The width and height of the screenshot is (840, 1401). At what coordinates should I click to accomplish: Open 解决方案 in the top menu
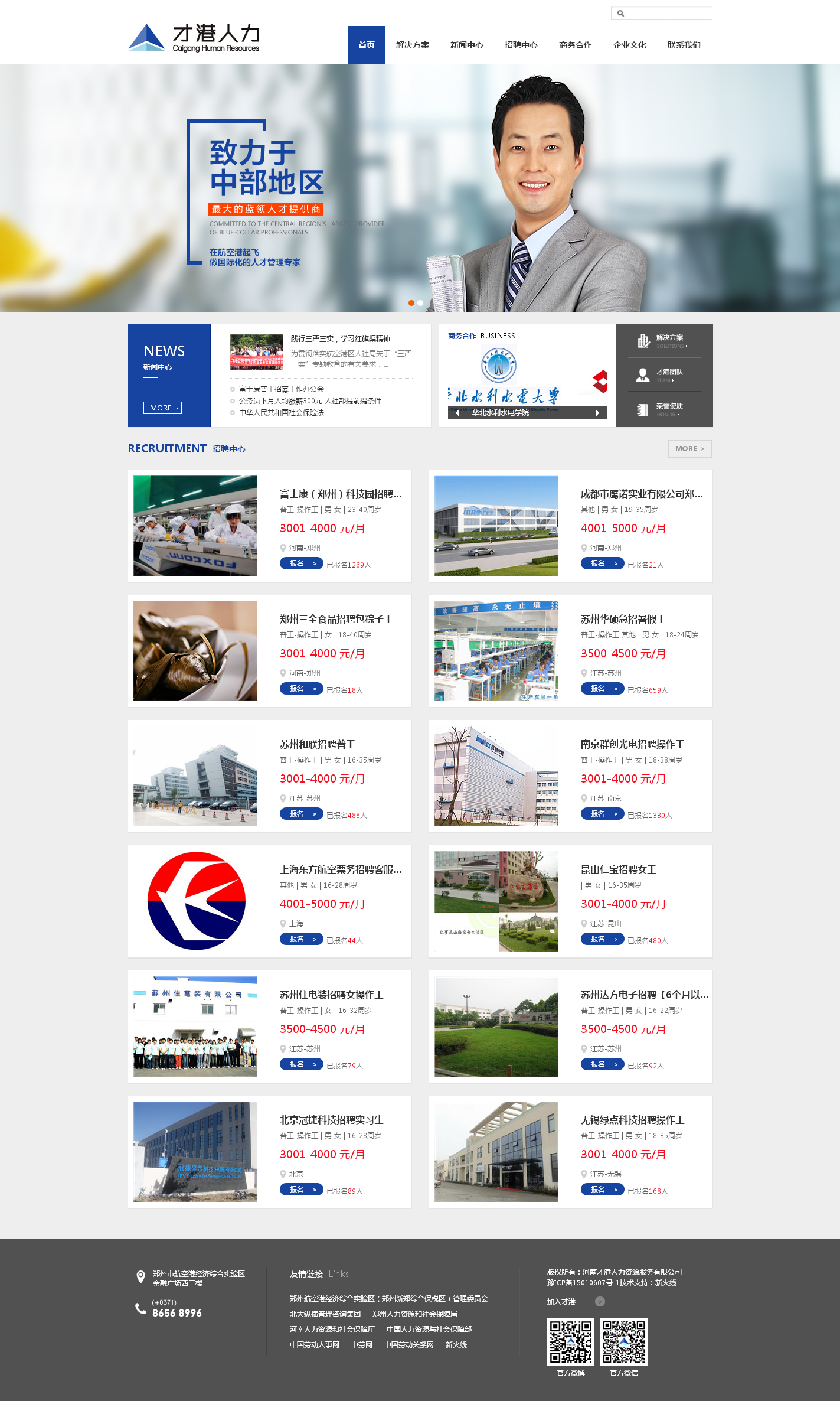point(412,45)
